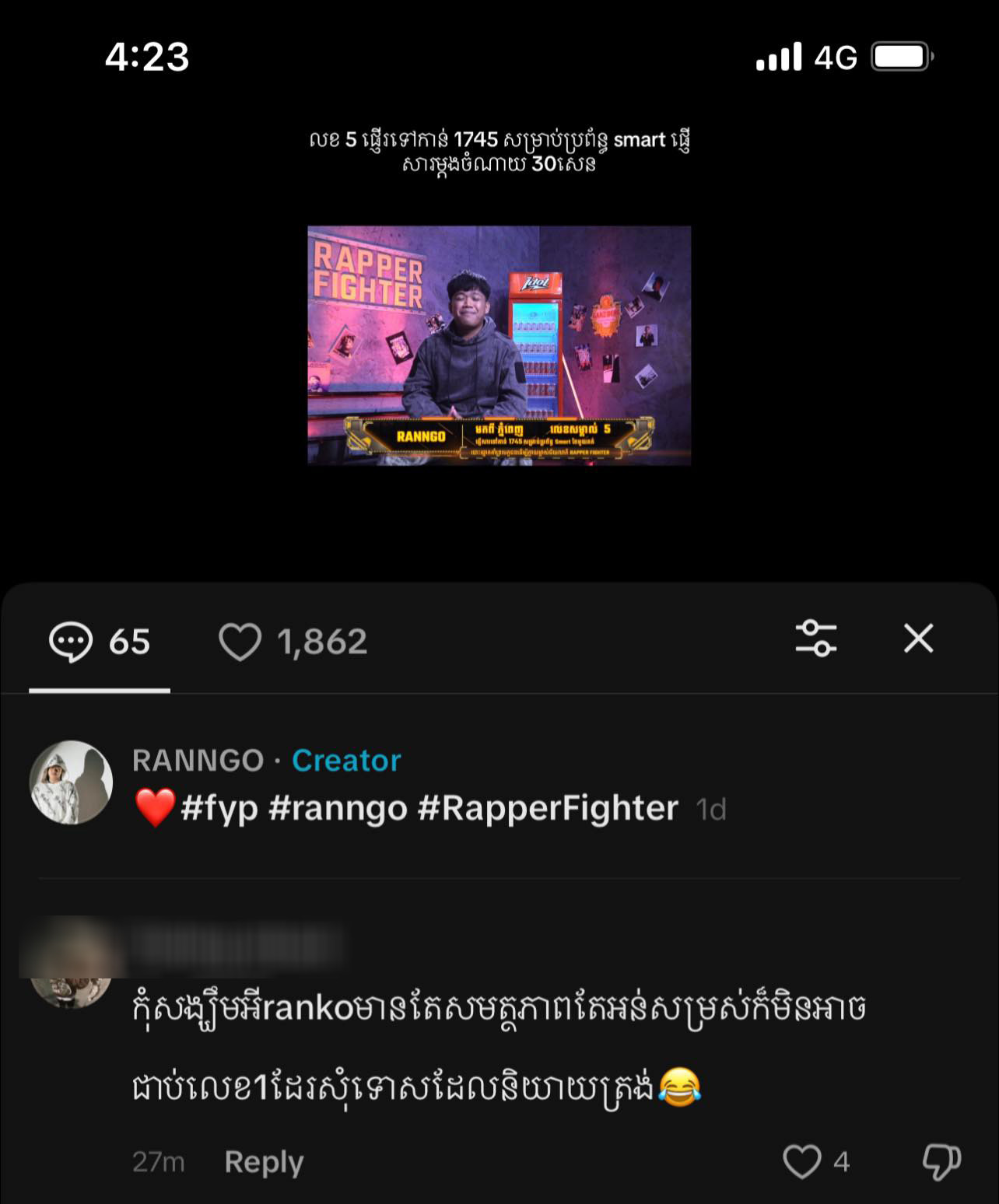Switch to the comments tab with 65
The image size is (999, 1204).
tap(100, 642)
